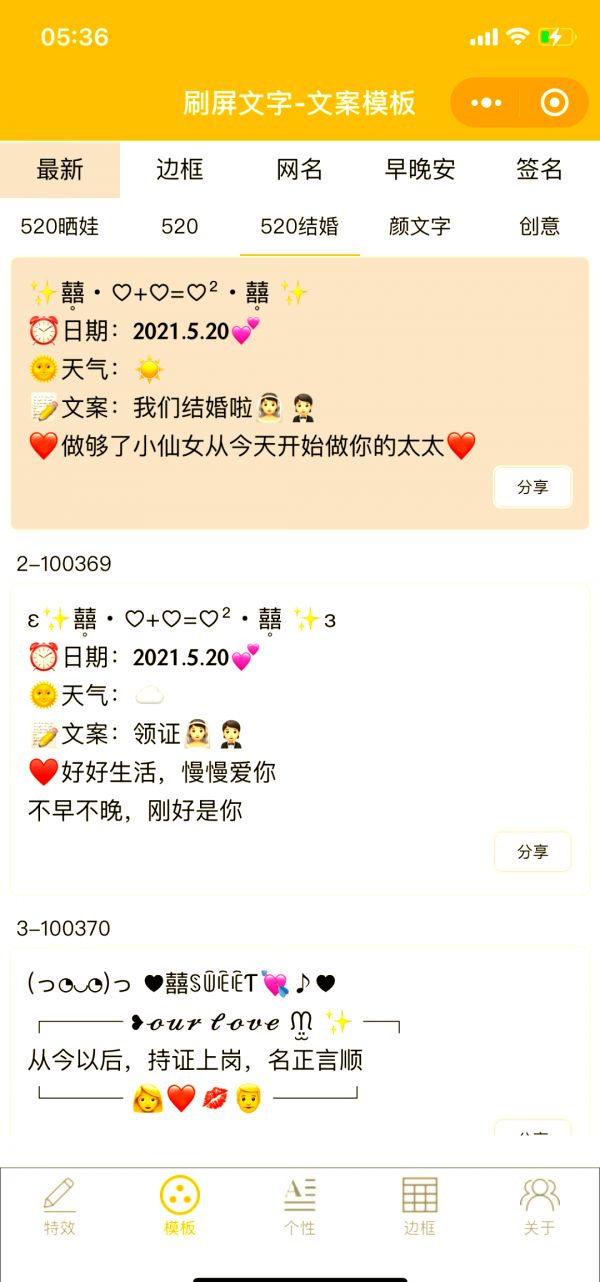Switch to the 边框 top category
Image resolution: width=600 pixels, height=1282 pixels.
pyautogui.click(x=180, y=170)
